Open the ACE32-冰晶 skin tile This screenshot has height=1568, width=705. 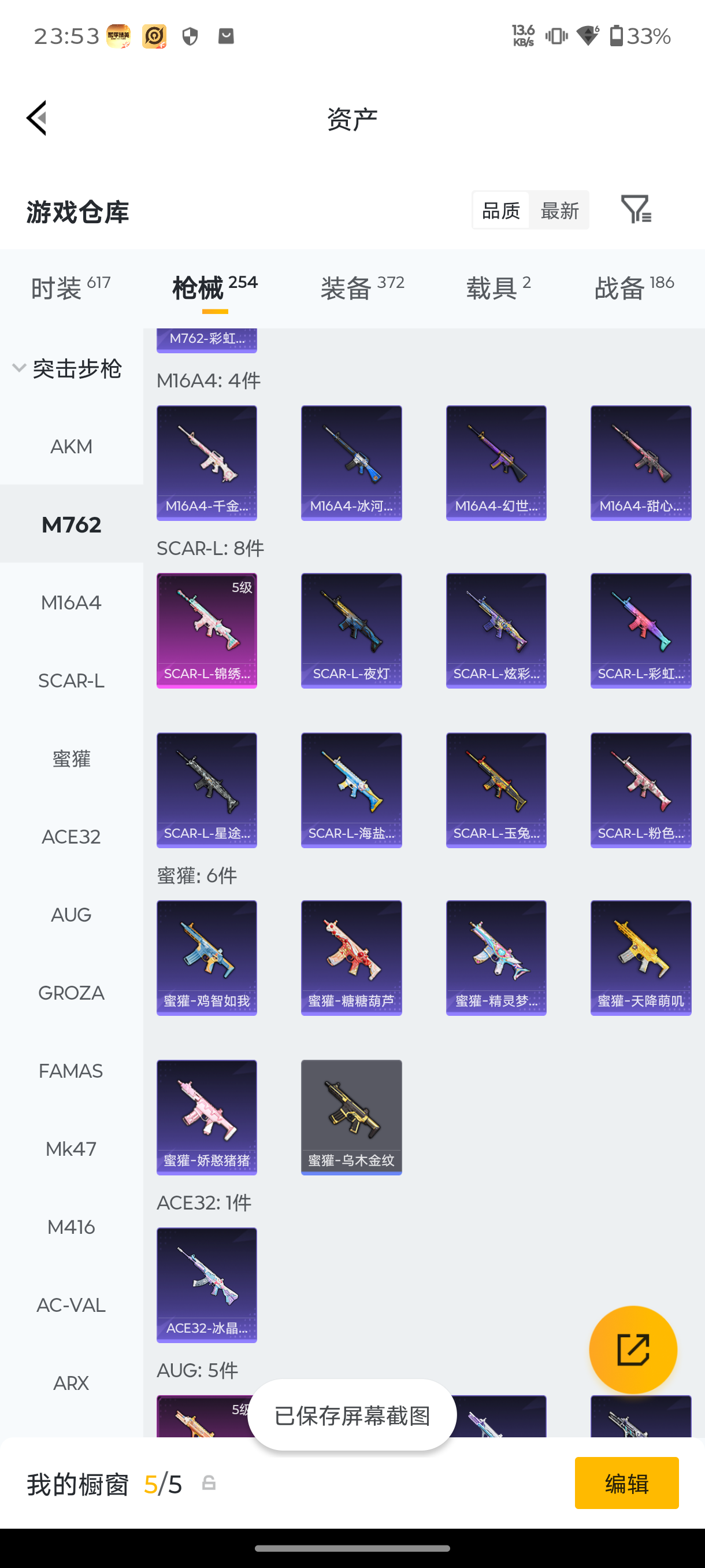[x=207, y=1285]
